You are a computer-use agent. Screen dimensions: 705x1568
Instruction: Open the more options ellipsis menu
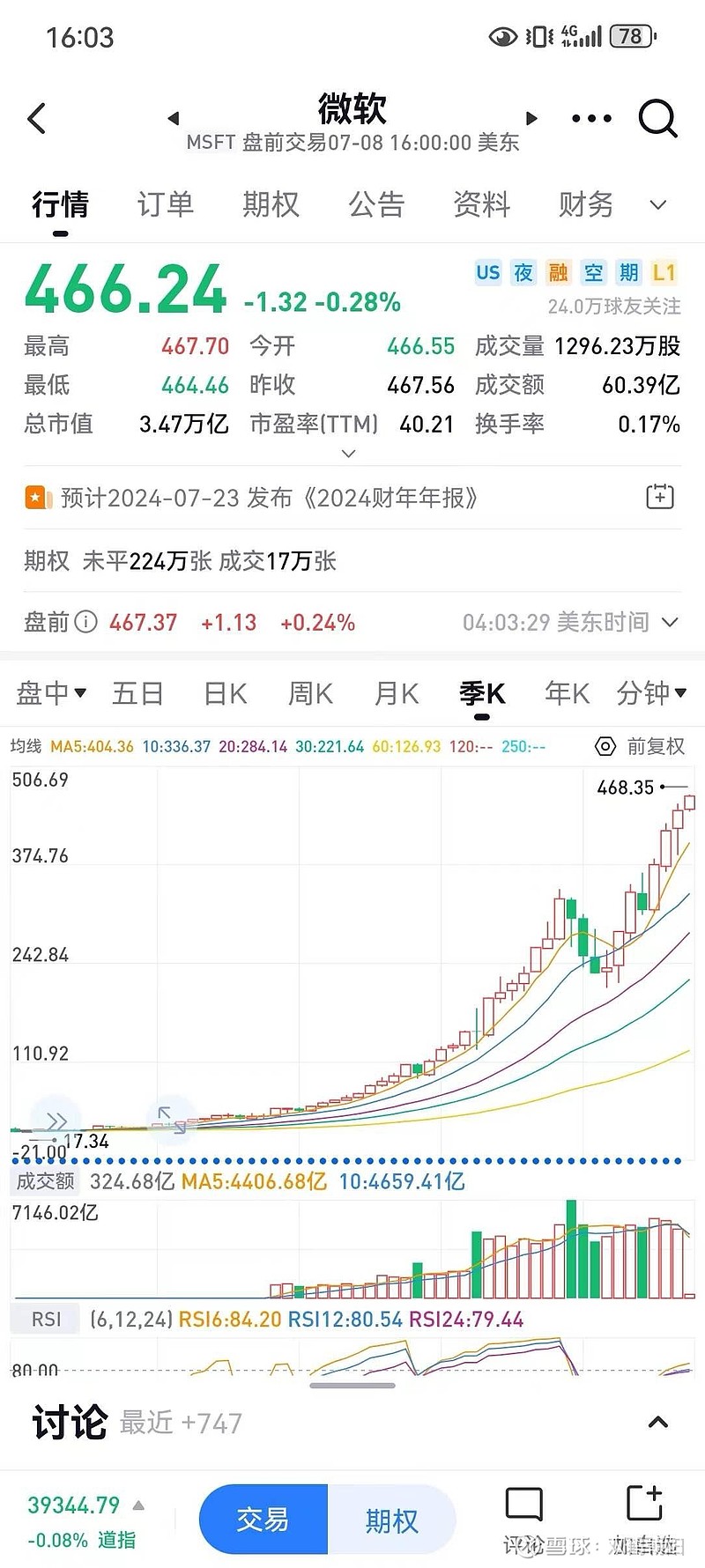coord(590,119)
